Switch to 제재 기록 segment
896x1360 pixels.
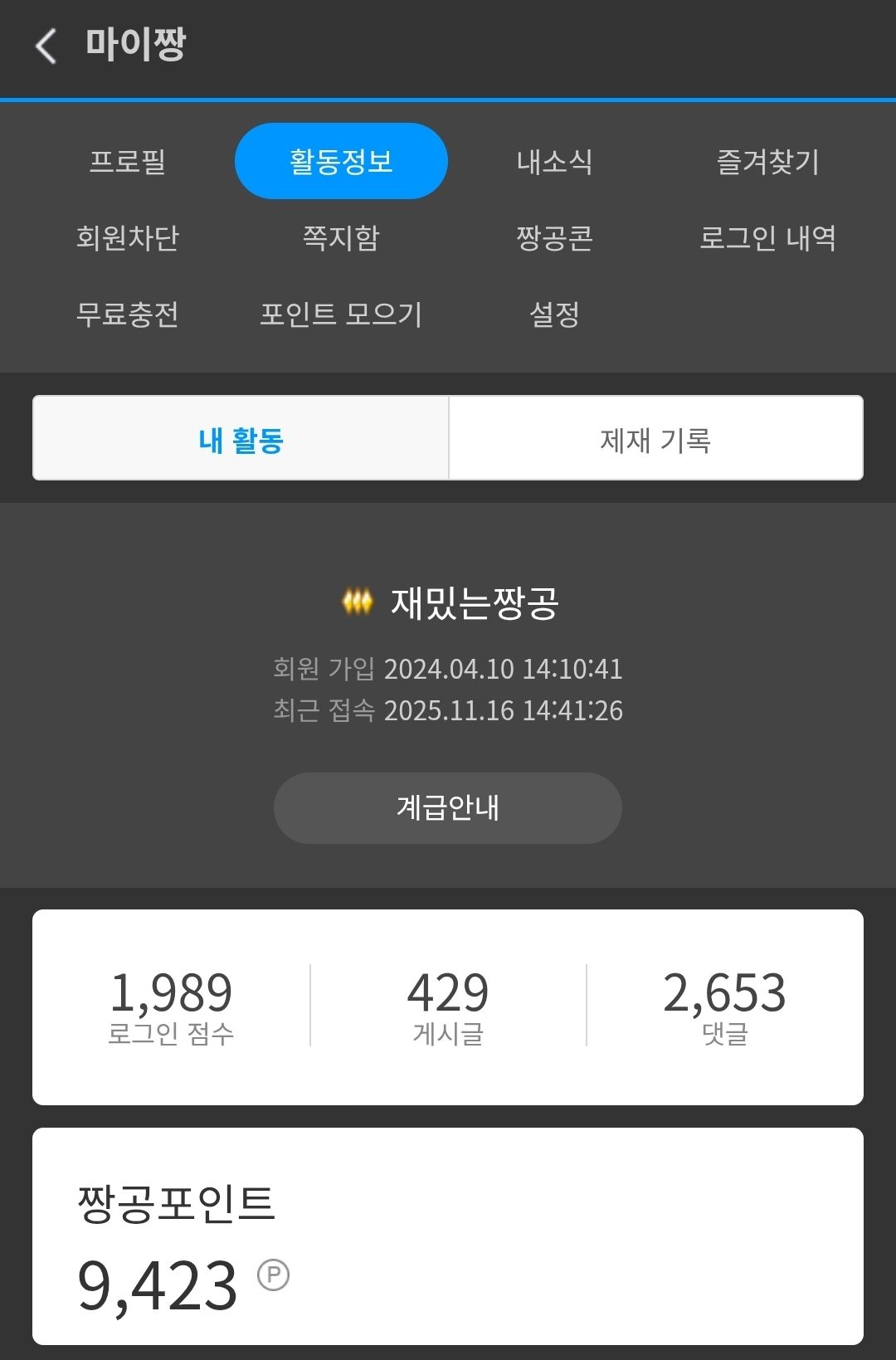(655, 438)
